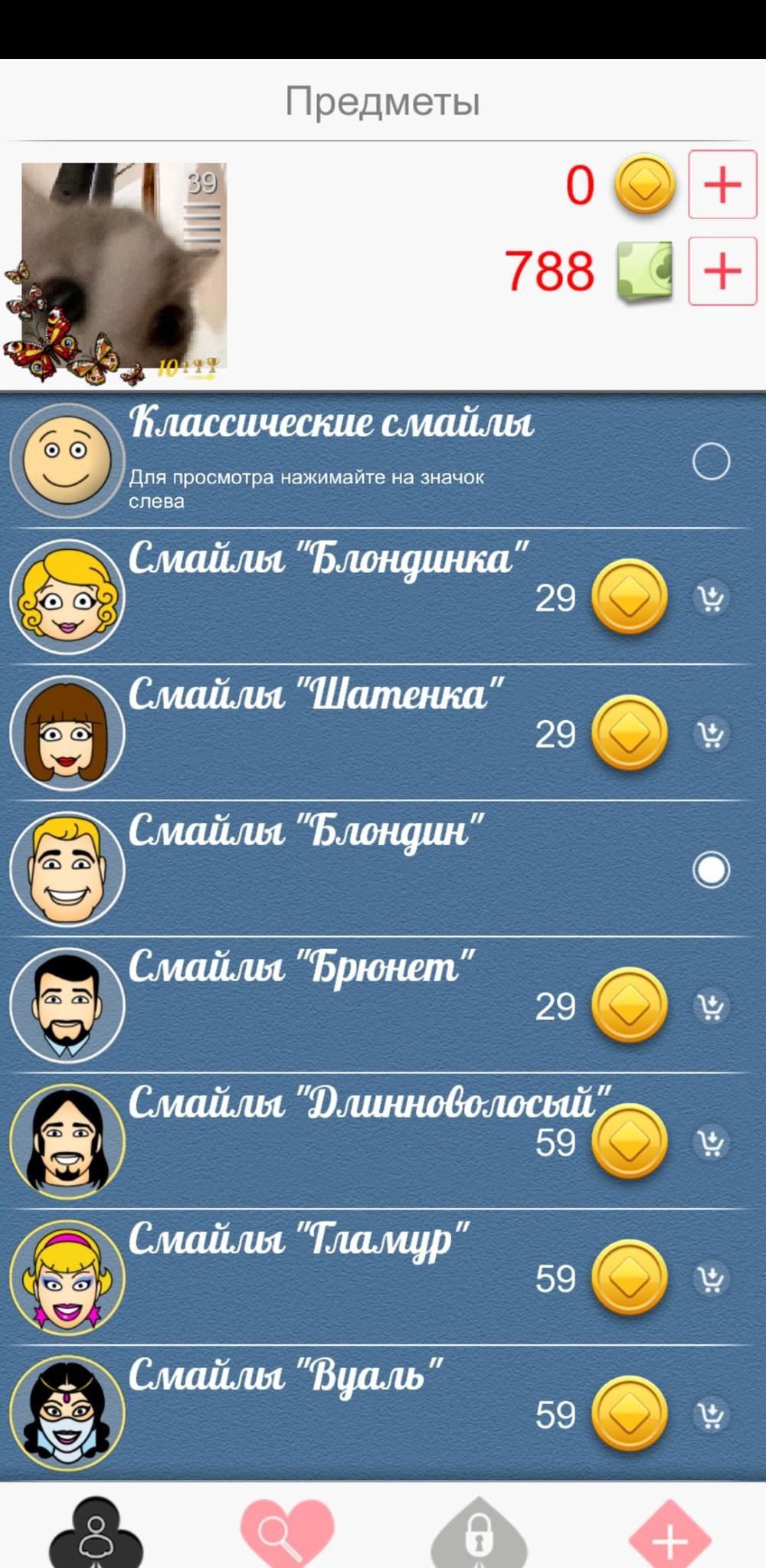
Task: Select the Смайлы "Блондин" radio button
Action: point(711,870)
